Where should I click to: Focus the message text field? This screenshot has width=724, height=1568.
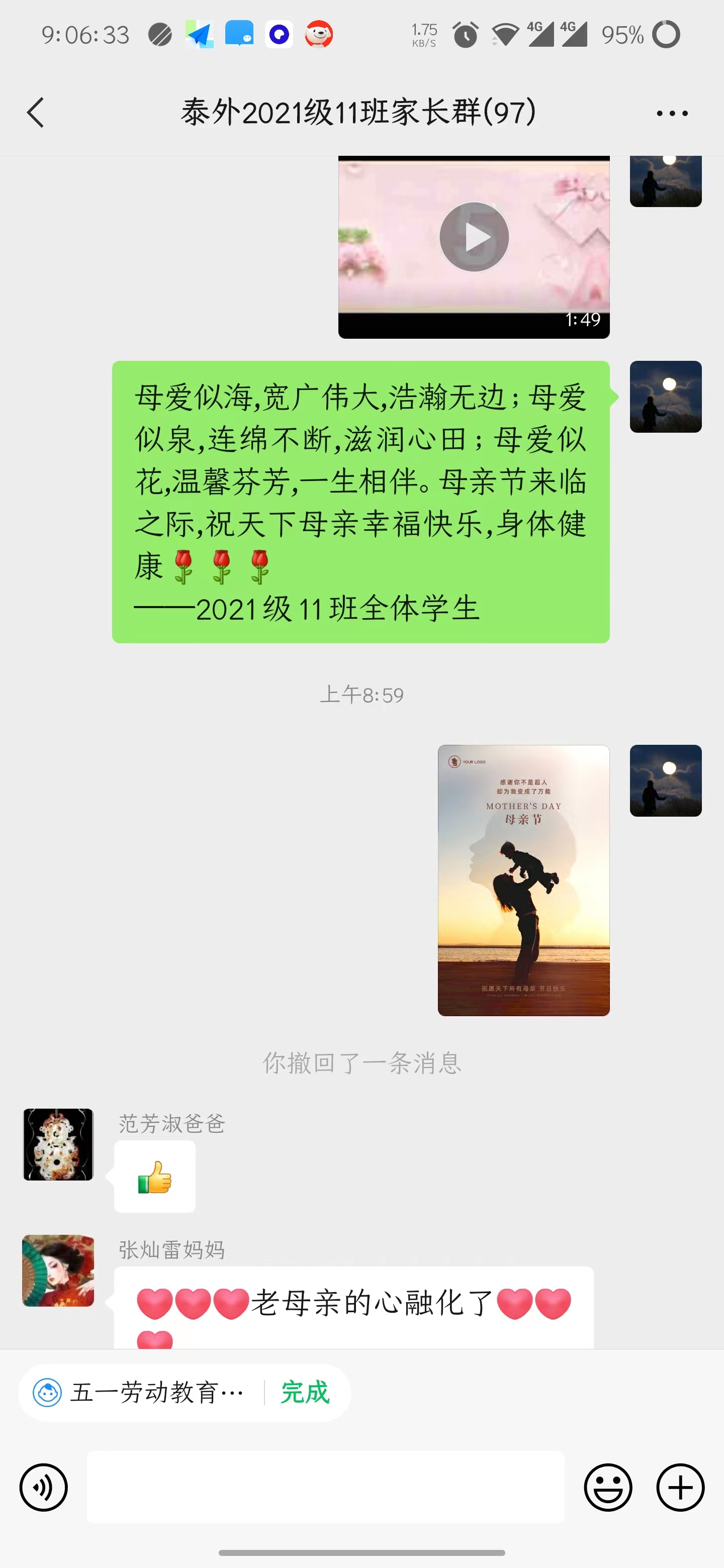[325, 1487]
